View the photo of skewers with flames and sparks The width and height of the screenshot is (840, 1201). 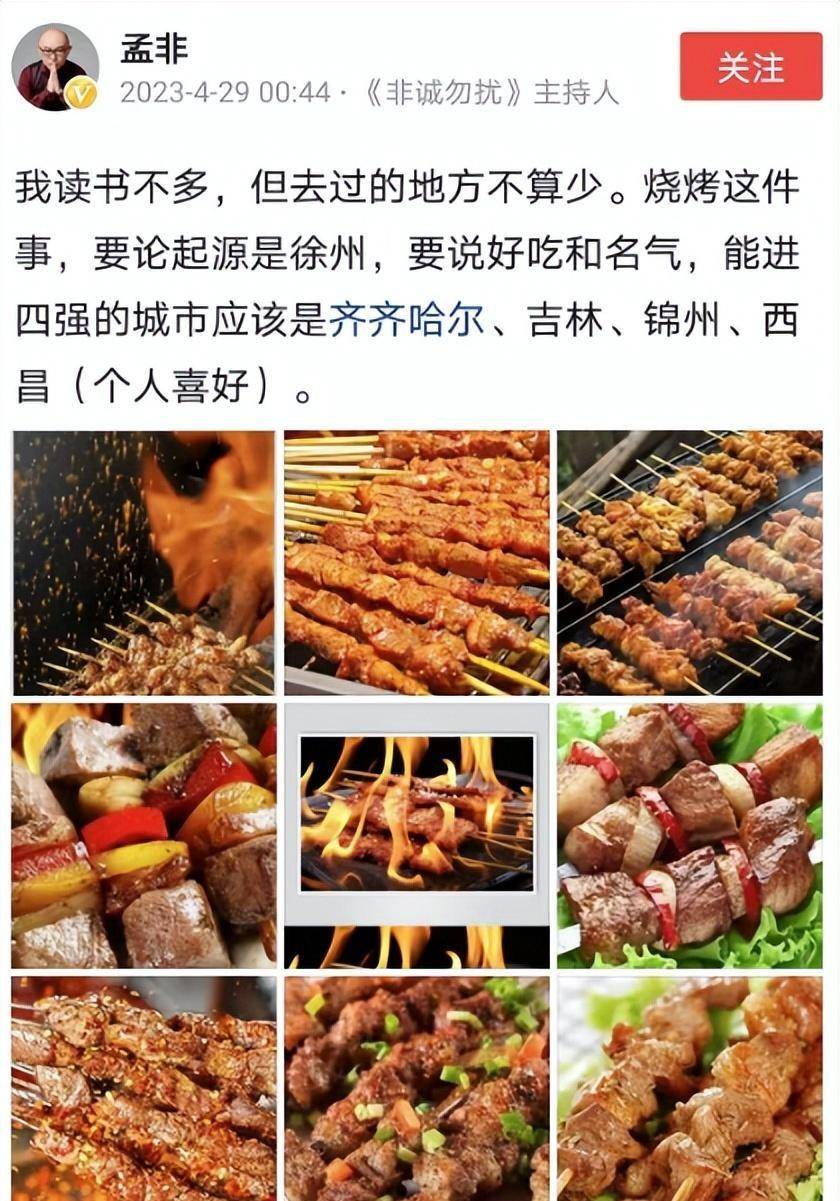144,563
